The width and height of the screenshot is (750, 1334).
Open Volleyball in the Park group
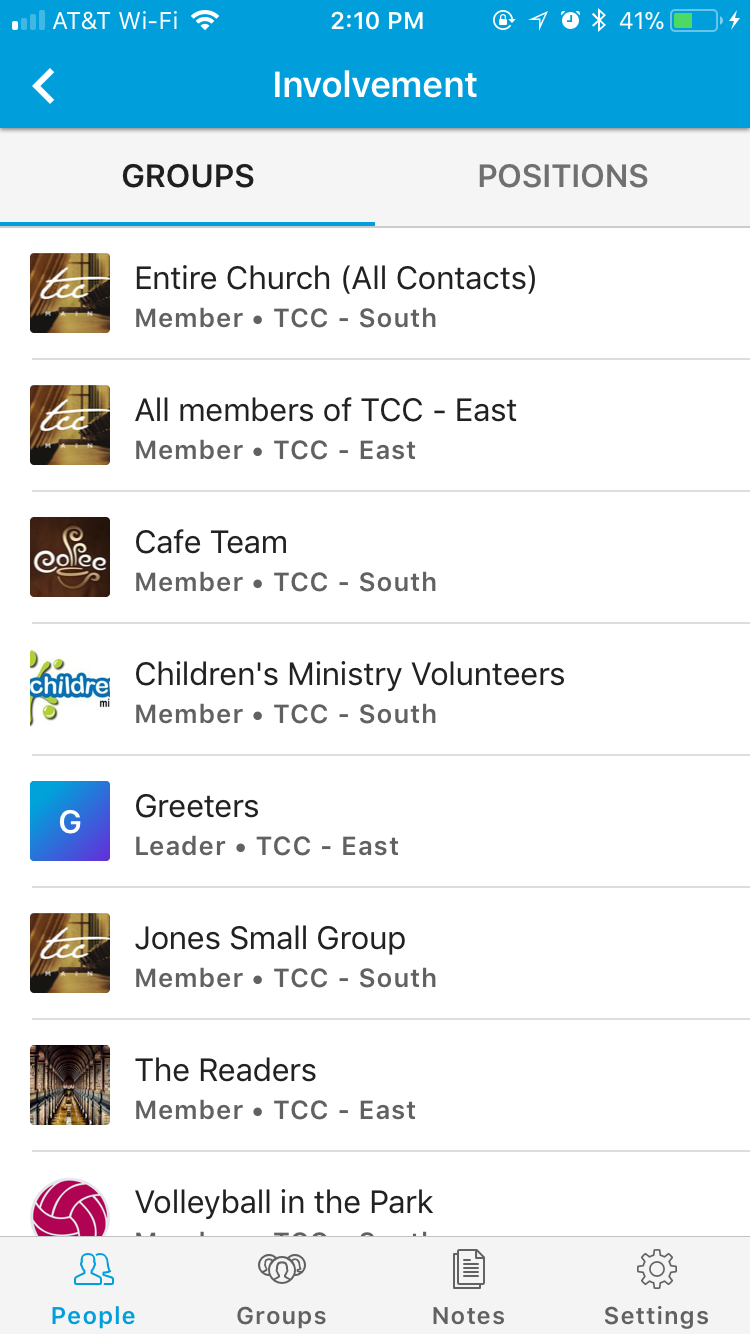[284, 1204]
